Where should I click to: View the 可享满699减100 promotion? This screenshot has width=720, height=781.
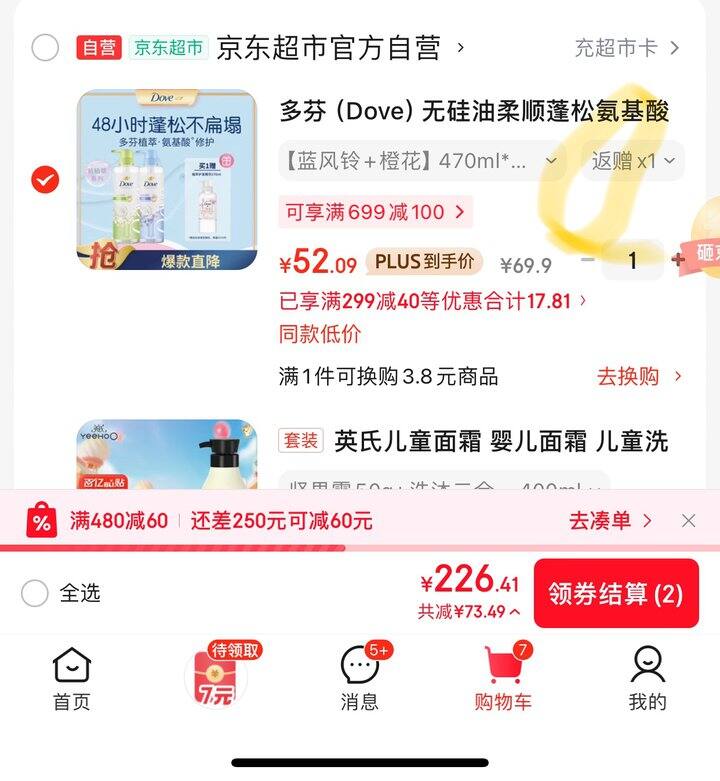[x=375, y=212]
